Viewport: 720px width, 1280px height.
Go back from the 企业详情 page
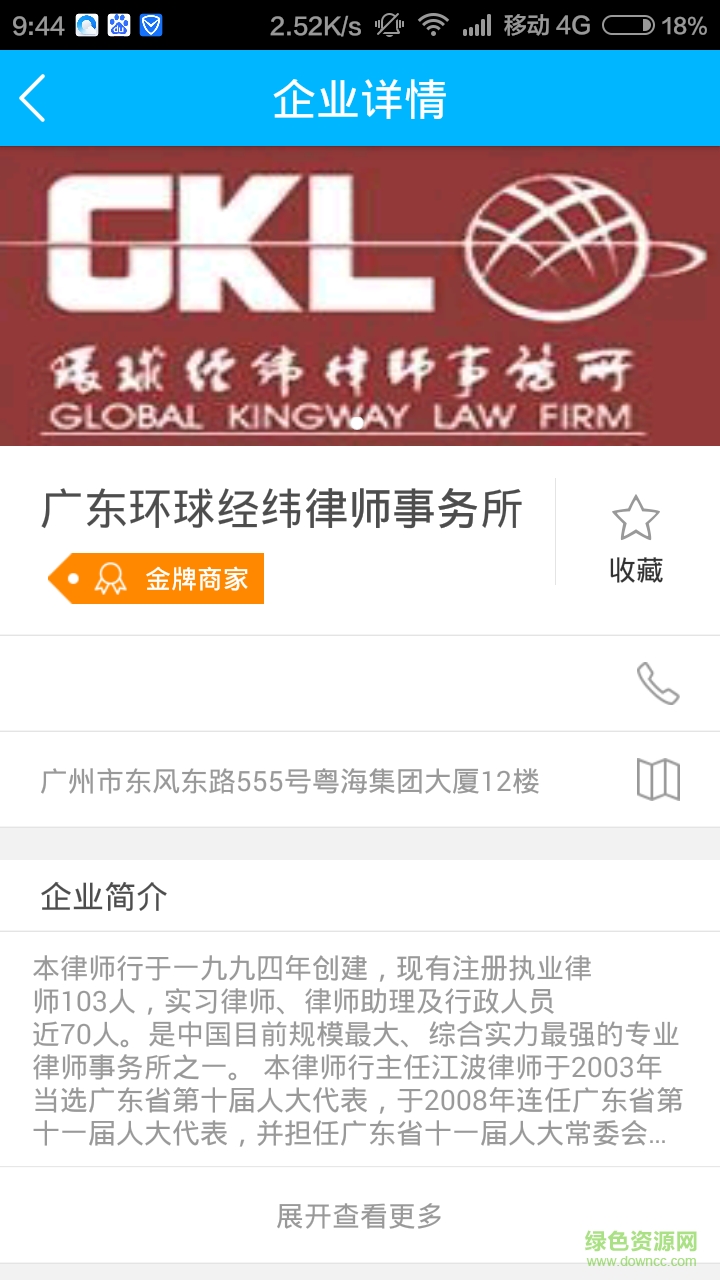pos(33,98)
